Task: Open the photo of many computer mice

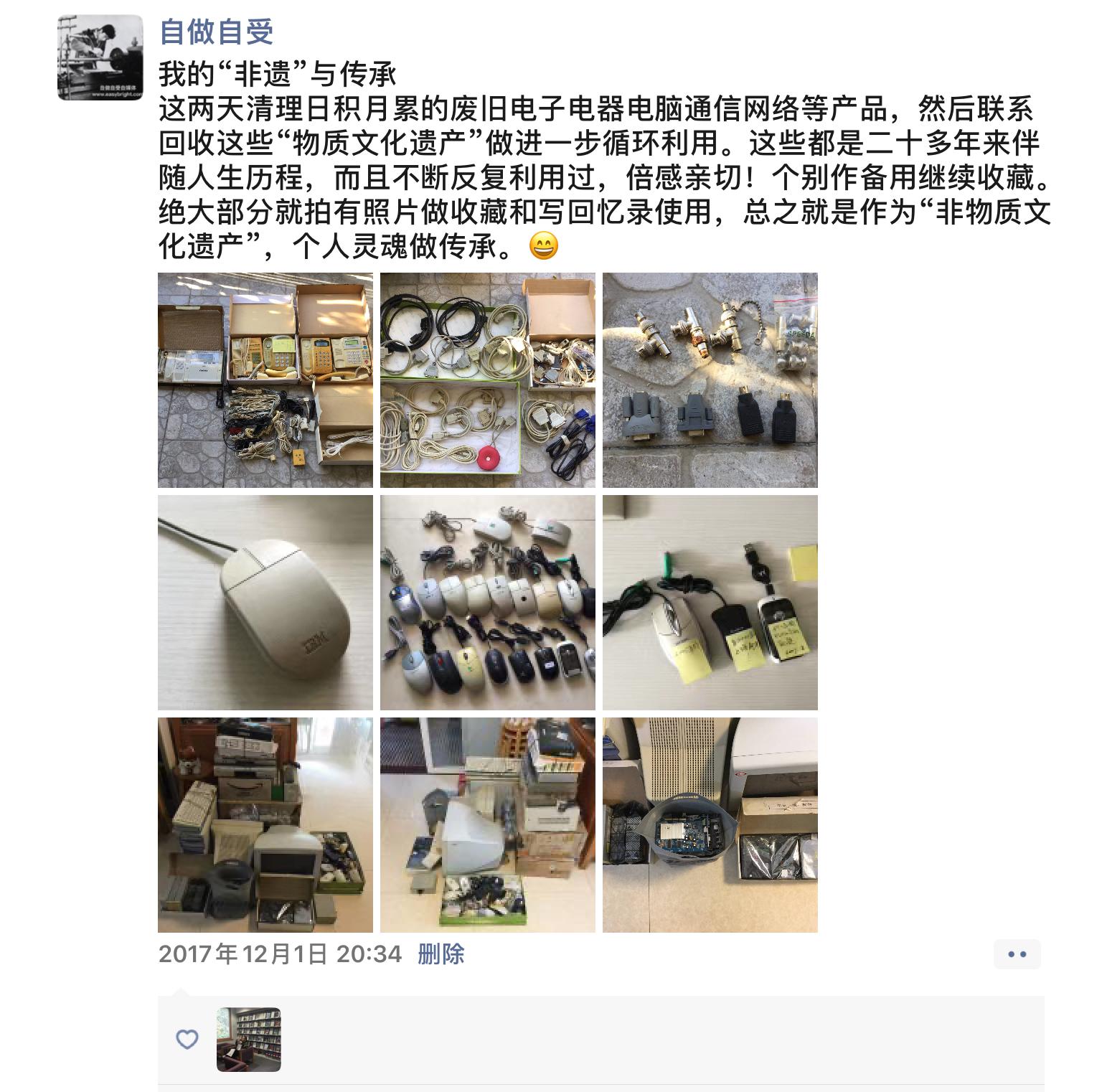Action: coord(487,603)
